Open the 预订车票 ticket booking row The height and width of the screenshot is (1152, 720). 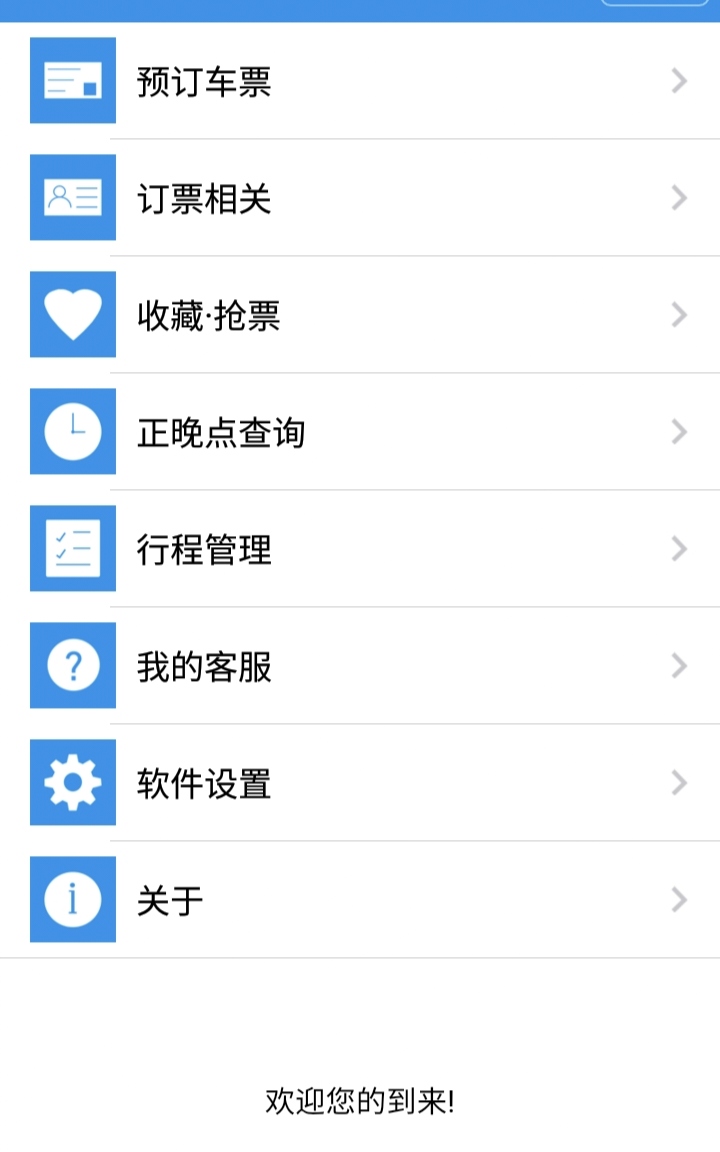click(x=360, y=81)
